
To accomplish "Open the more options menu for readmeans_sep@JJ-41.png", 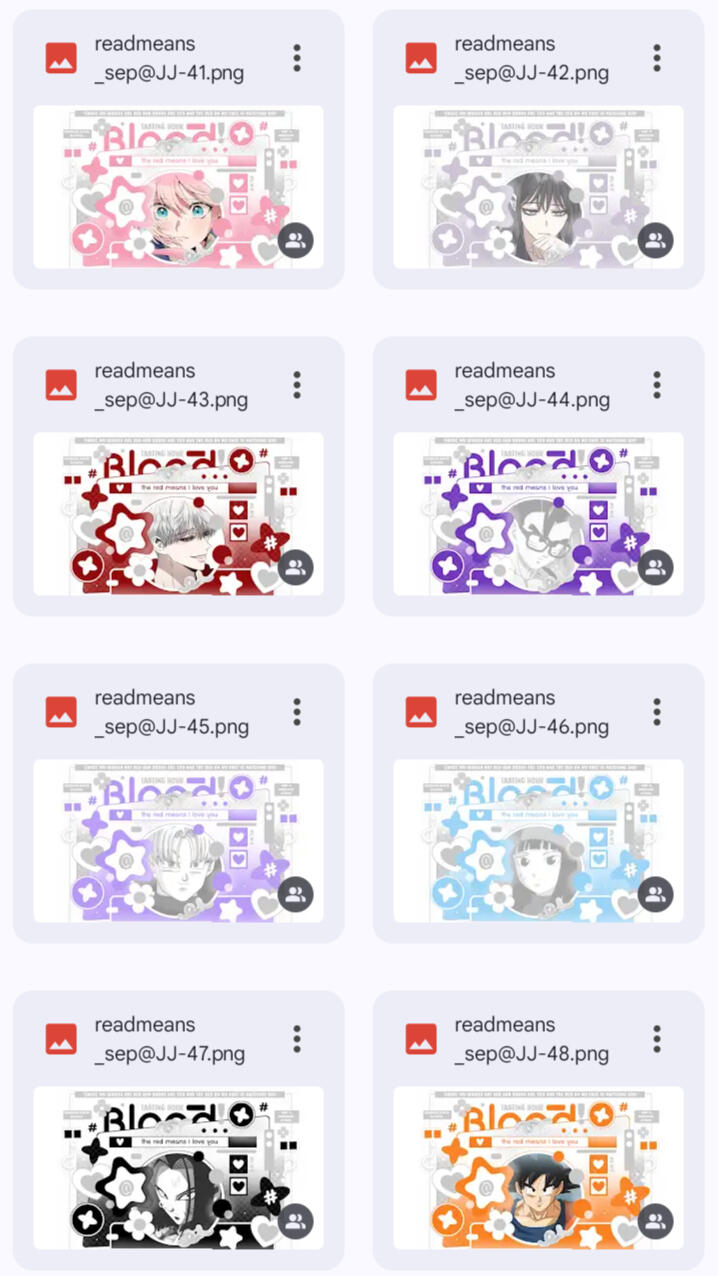I will click(x=297, y=58).
